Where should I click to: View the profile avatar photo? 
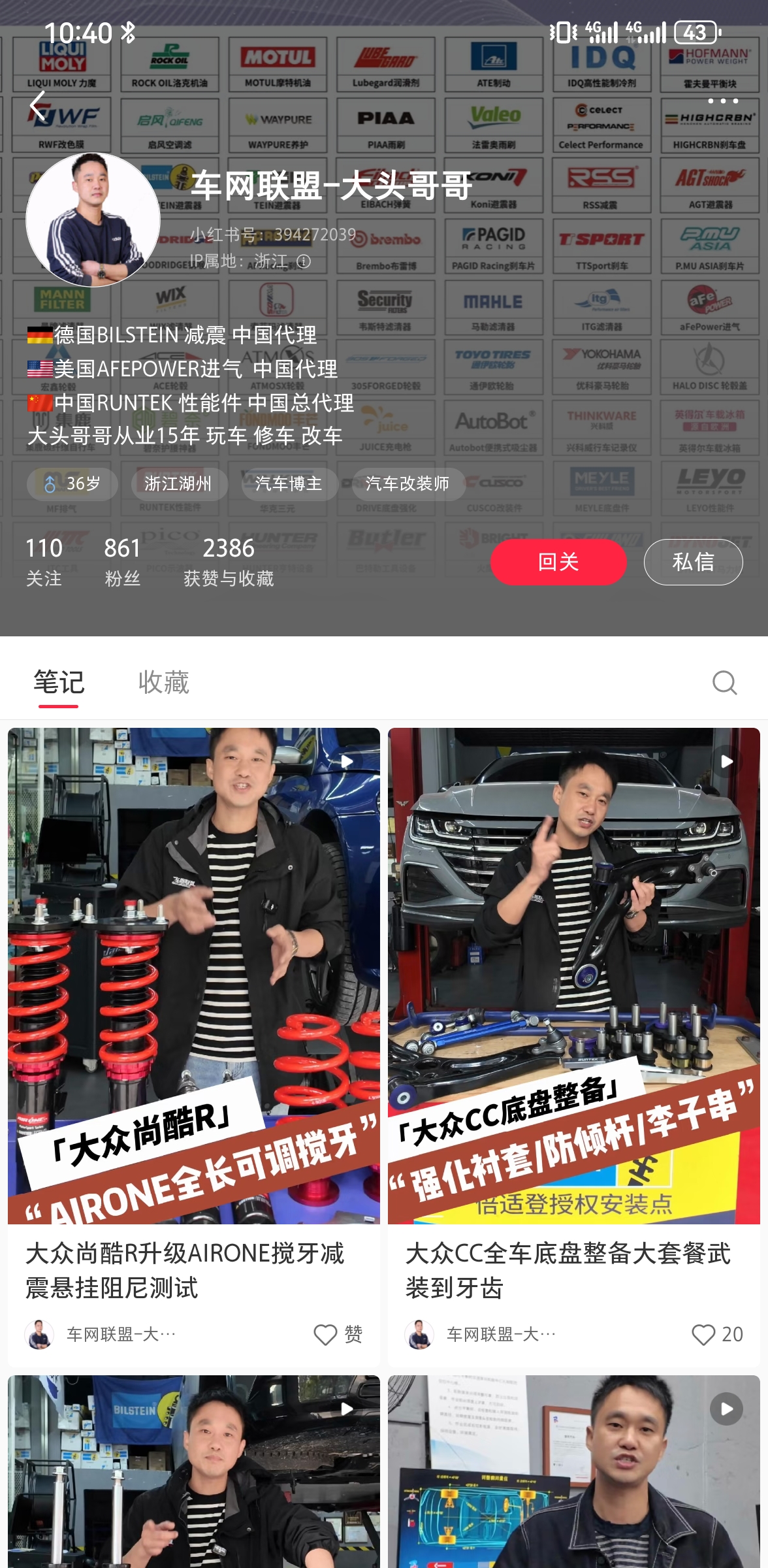(x=93, y=220)
